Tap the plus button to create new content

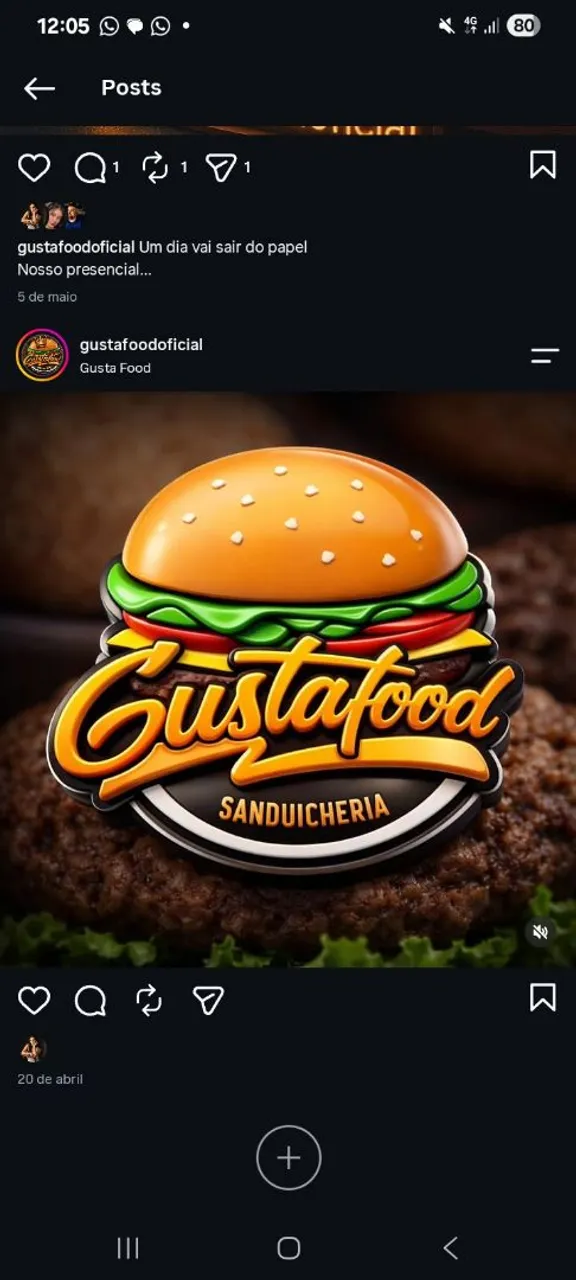click(288, 1158)
